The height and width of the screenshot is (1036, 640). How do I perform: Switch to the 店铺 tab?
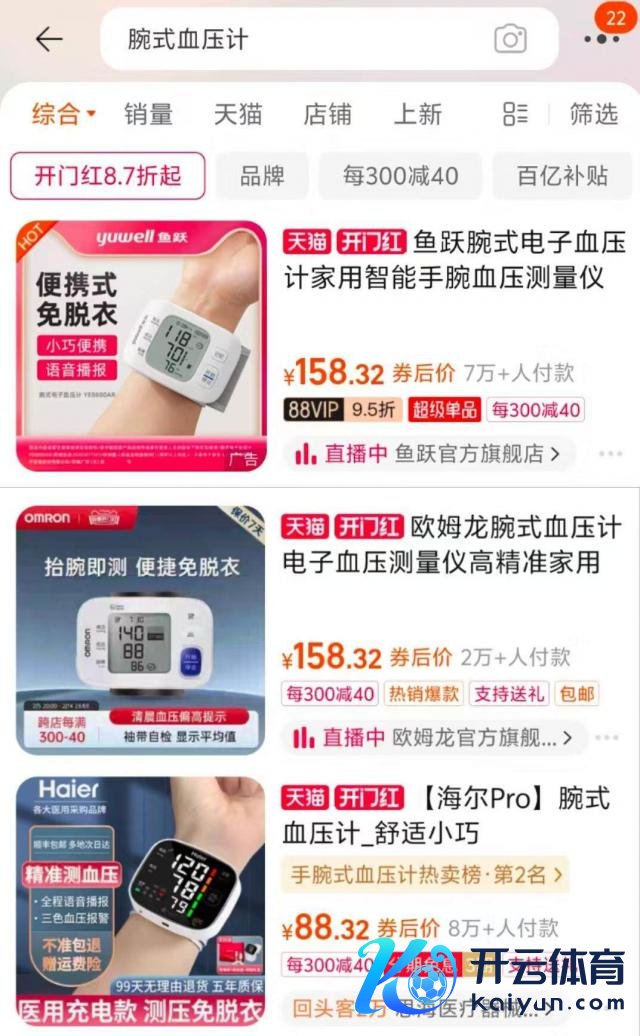[x=327, y=114]
